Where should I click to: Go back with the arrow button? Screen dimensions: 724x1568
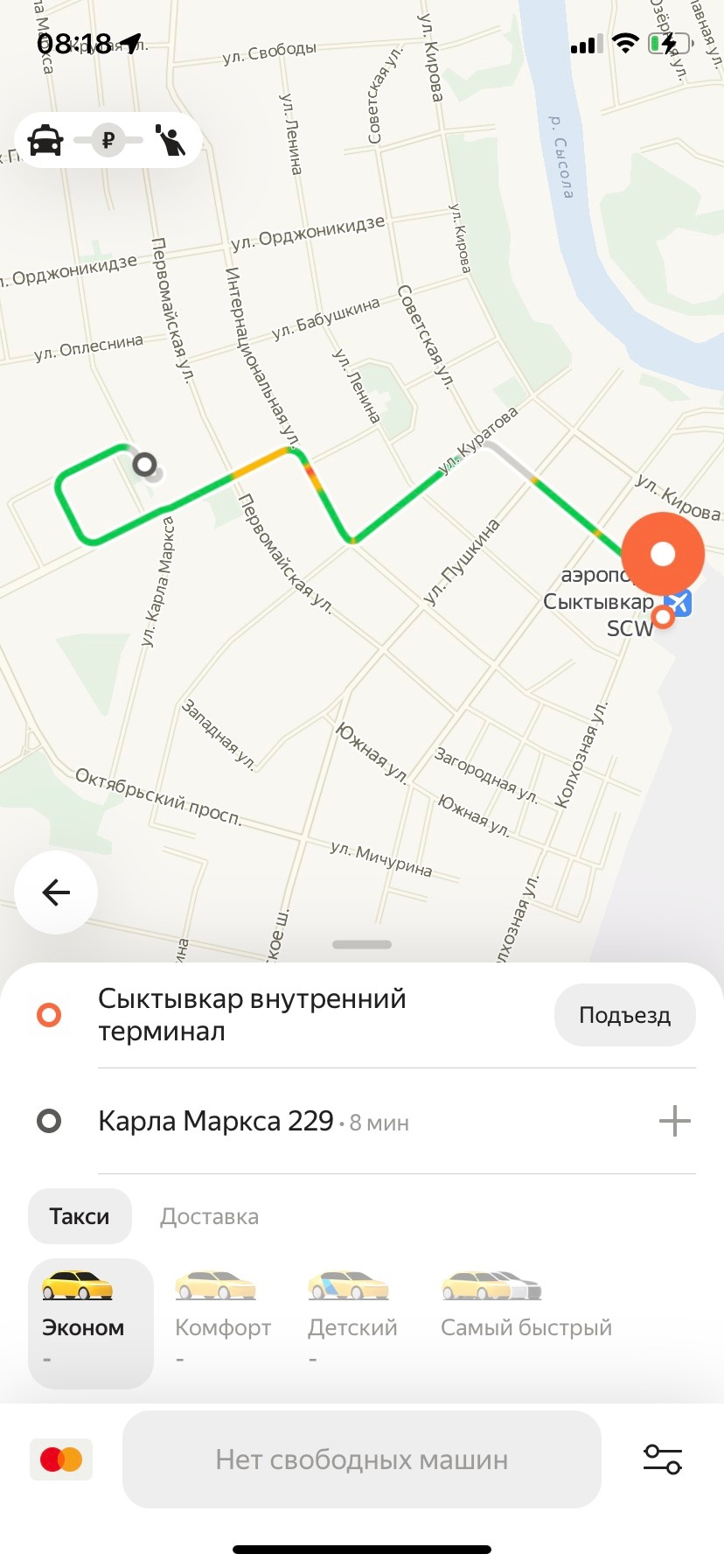tap(56, 892)
